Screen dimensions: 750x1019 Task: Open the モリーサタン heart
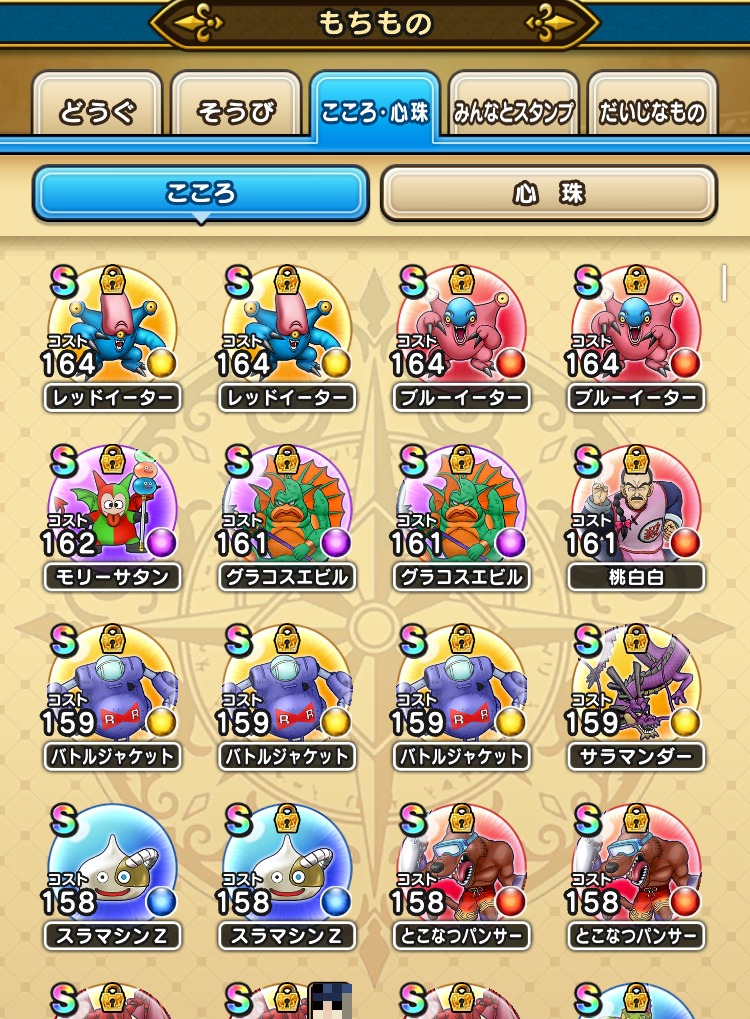click(x=112, y=507)
